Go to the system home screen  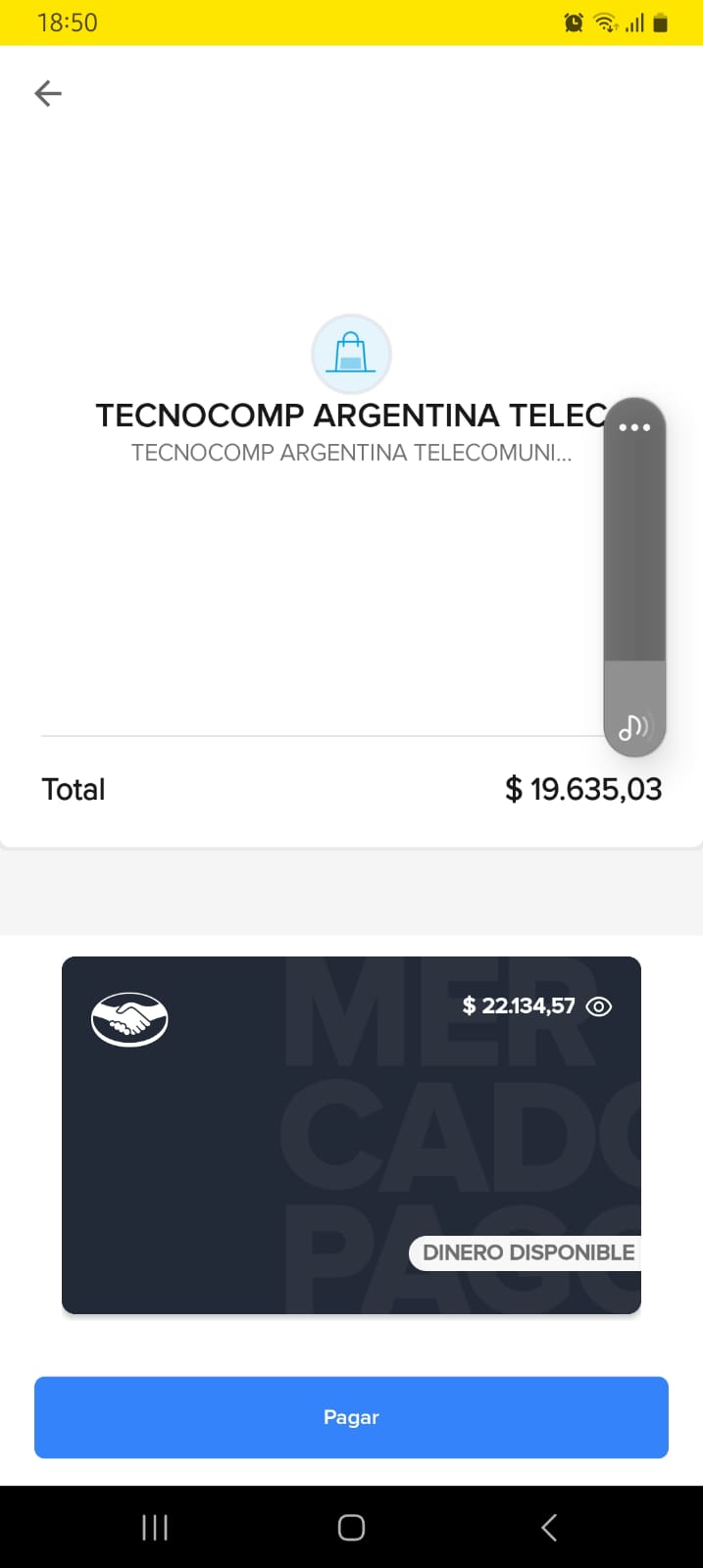[351, 1527]
